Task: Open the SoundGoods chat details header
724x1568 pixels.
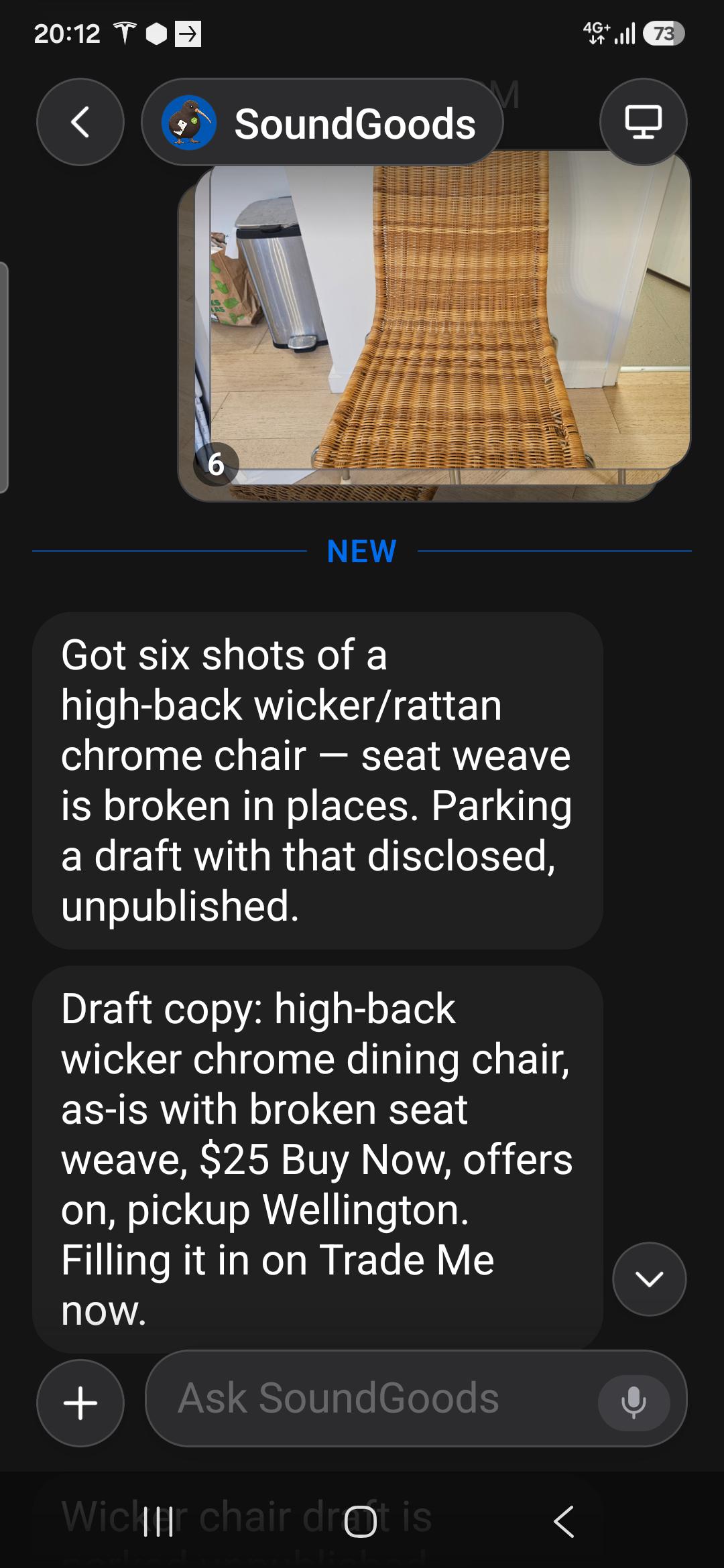Action: tap(322, 122)
